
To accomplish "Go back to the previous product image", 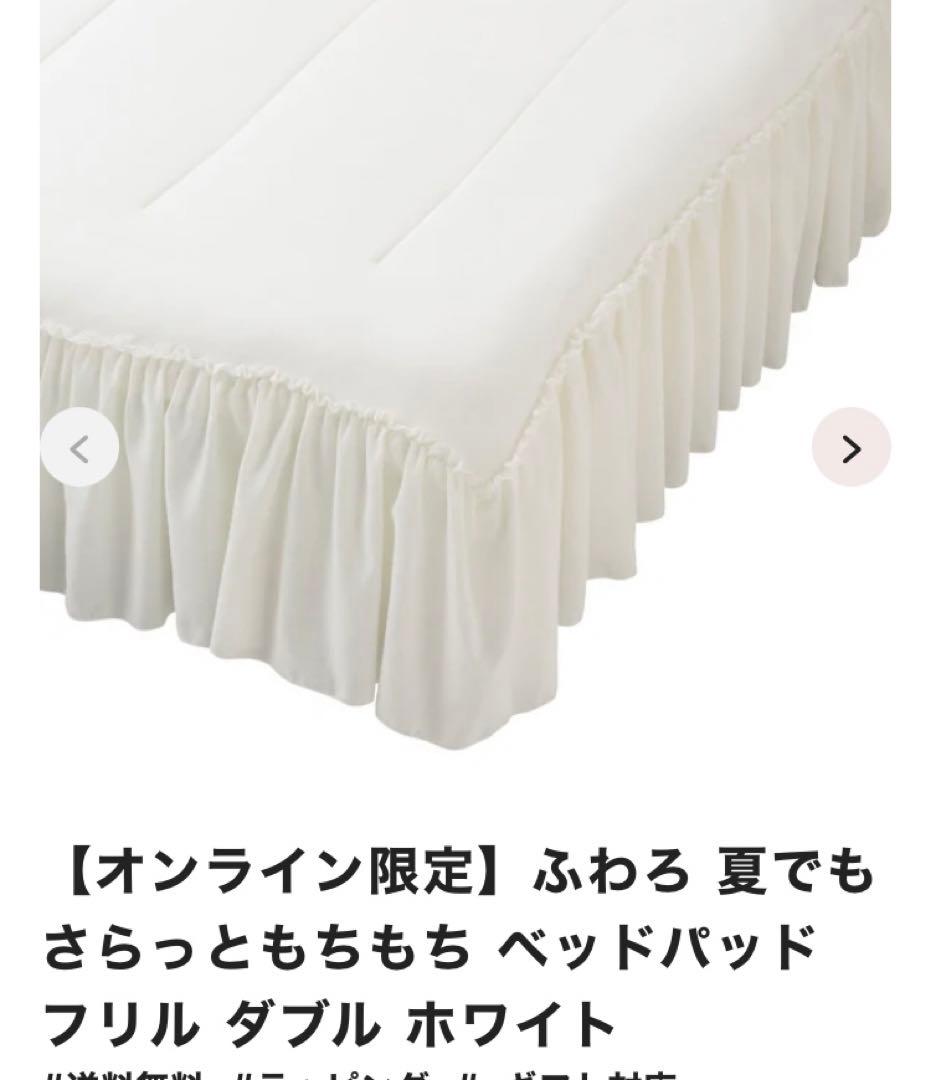I will coord(80,448).
